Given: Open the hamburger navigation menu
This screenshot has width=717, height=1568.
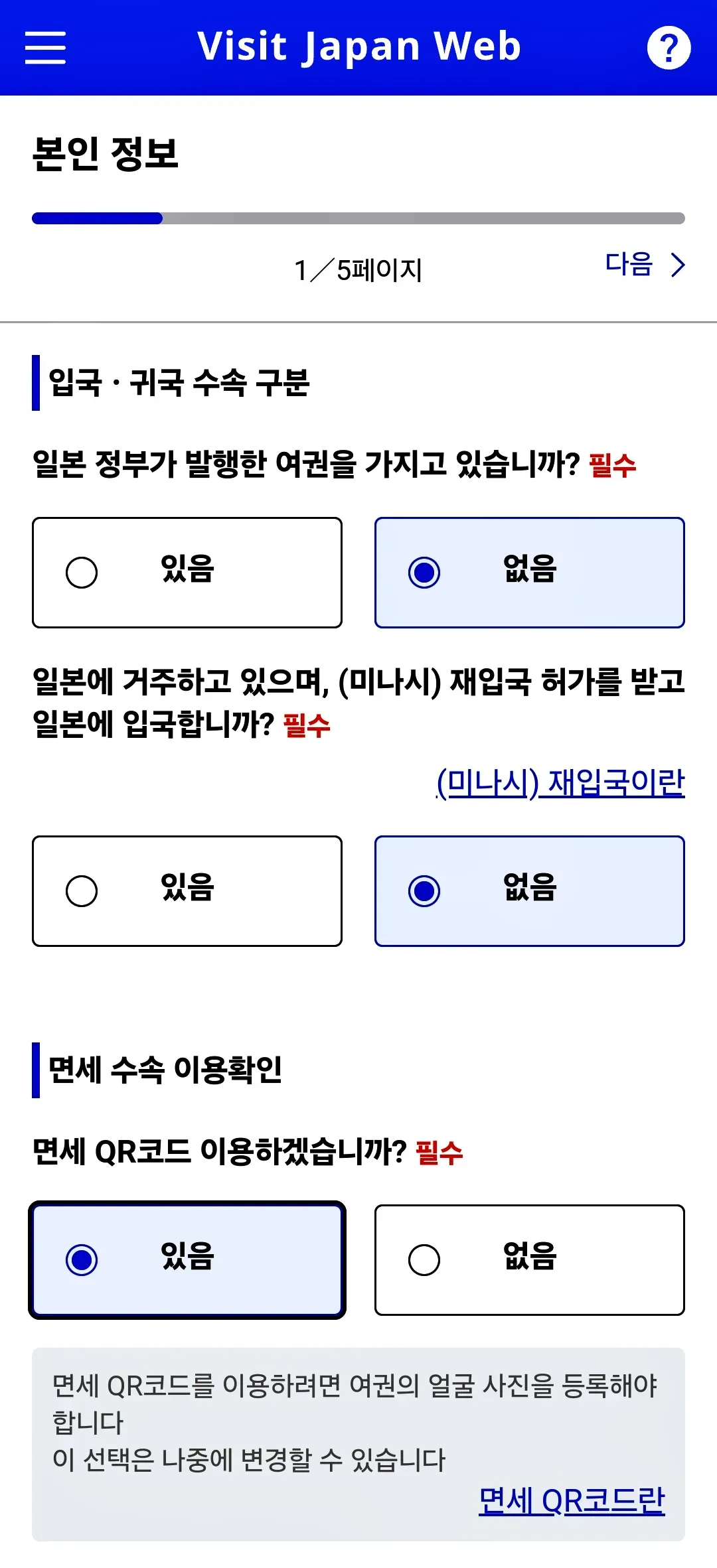Looking at the screenshot, I should [x=44, y=47].
